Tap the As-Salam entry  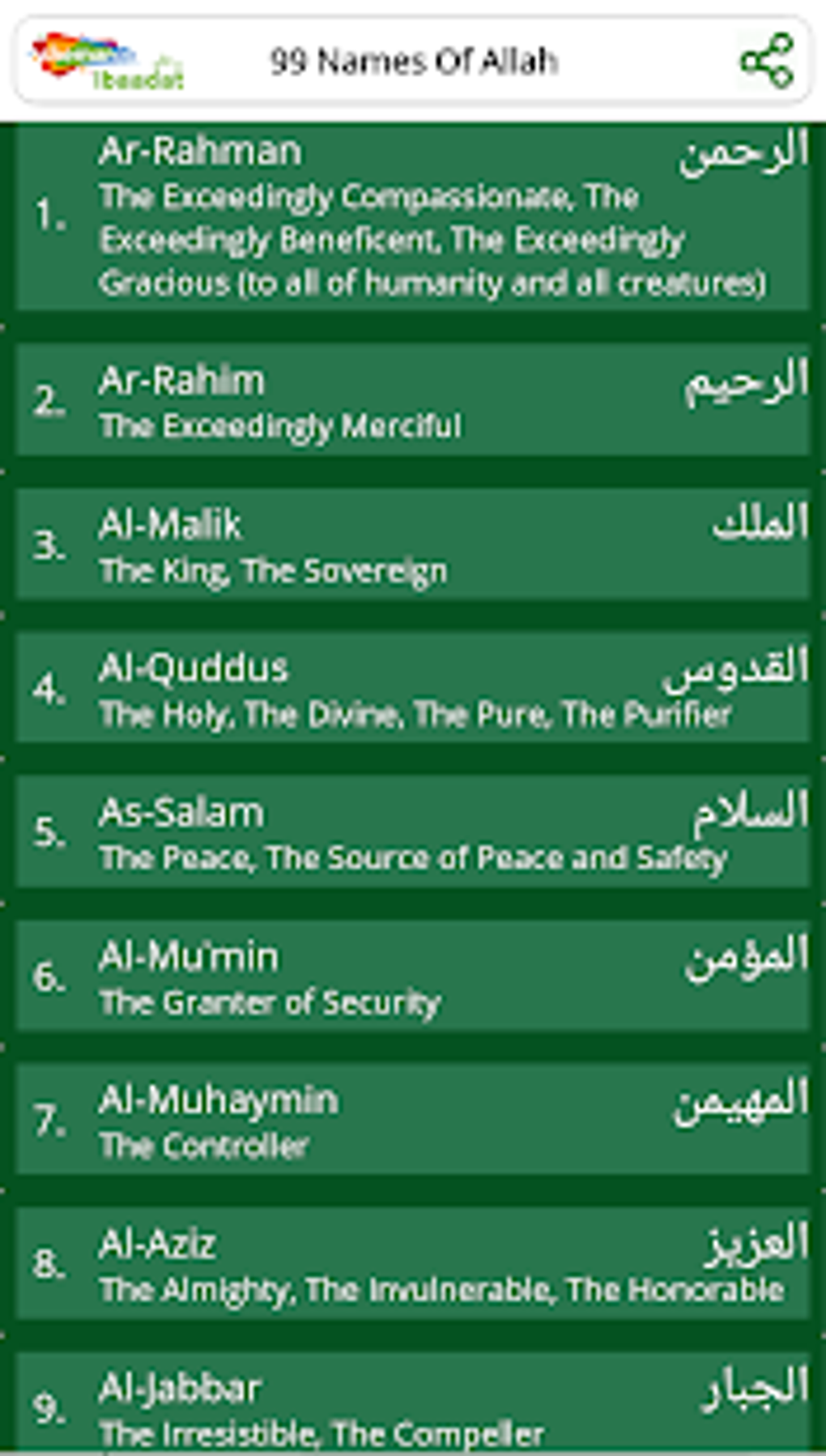point(413,831)
